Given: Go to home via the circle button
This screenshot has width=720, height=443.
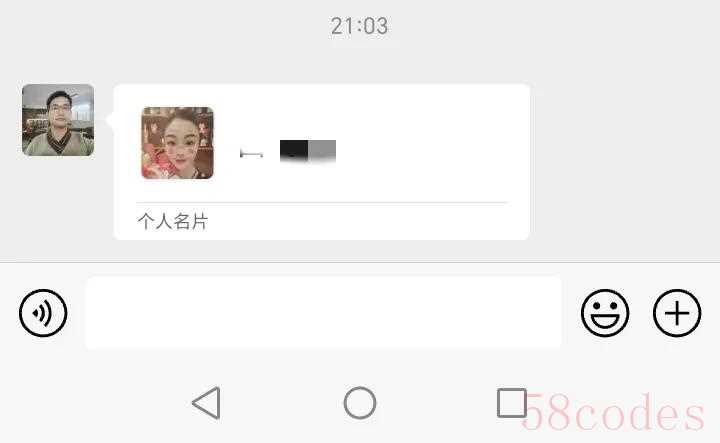Looking at the screenshot, I should click(360, 403).
